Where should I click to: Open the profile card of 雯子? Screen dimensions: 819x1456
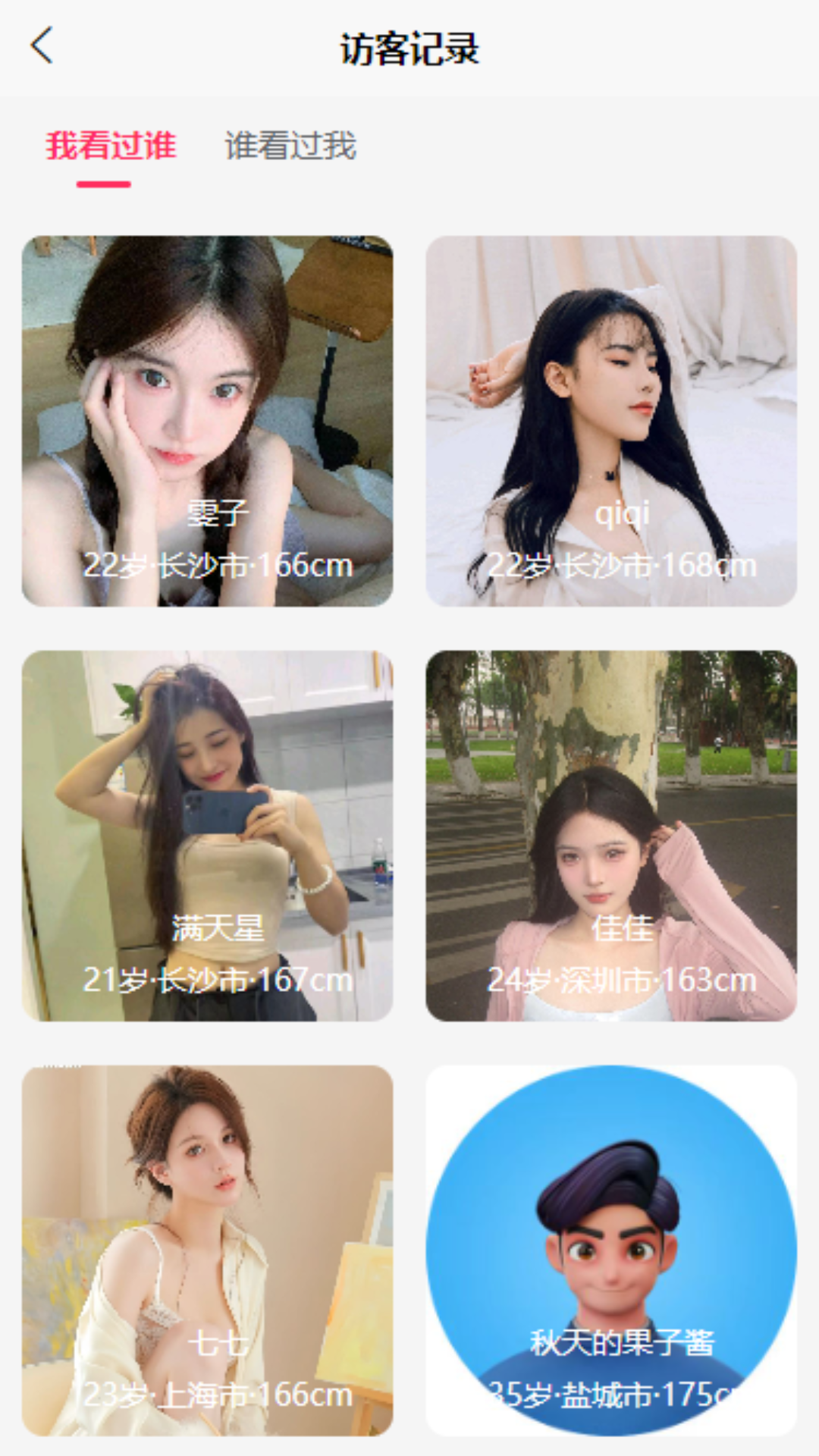click(207, 421)
